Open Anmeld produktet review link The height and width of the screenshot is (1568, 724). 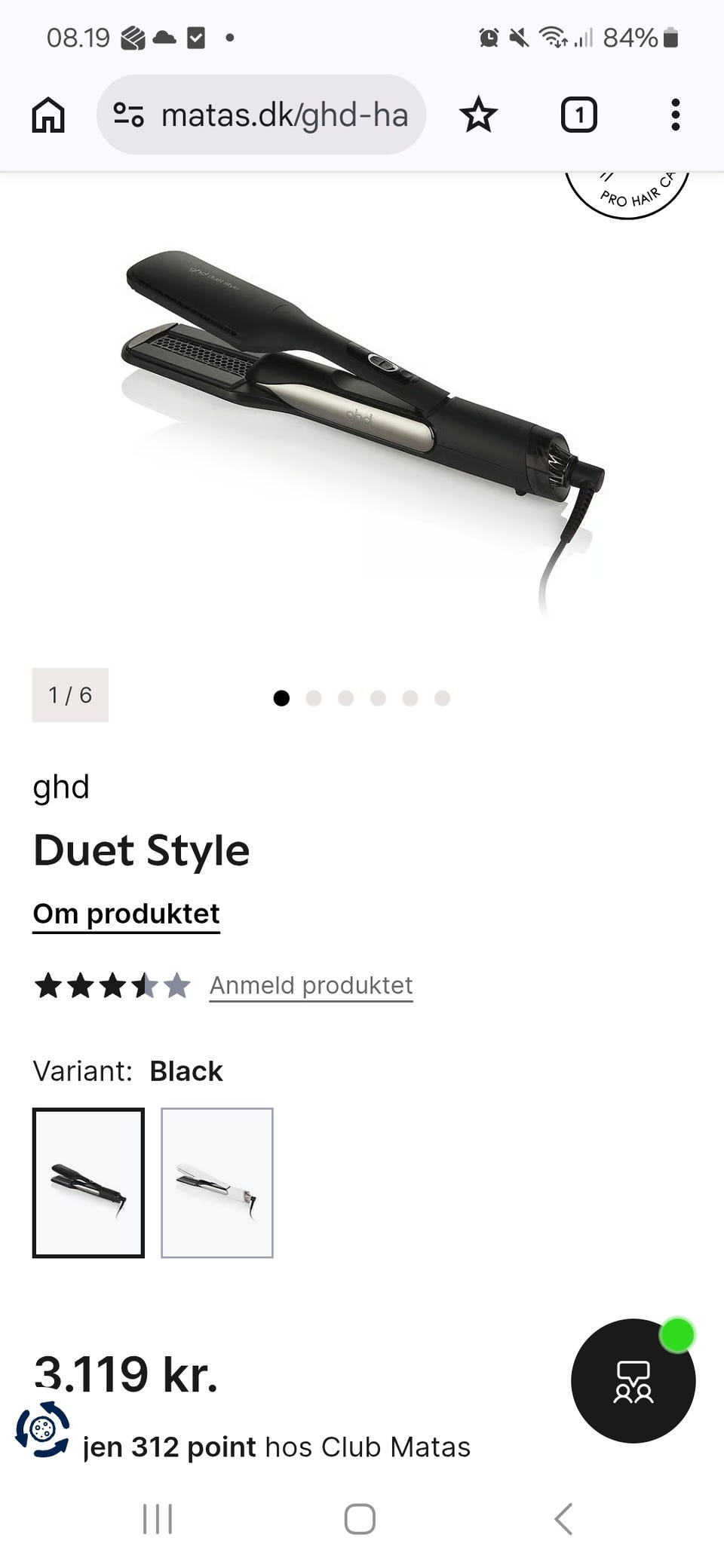pyautogui.click(x=311, y=985)
